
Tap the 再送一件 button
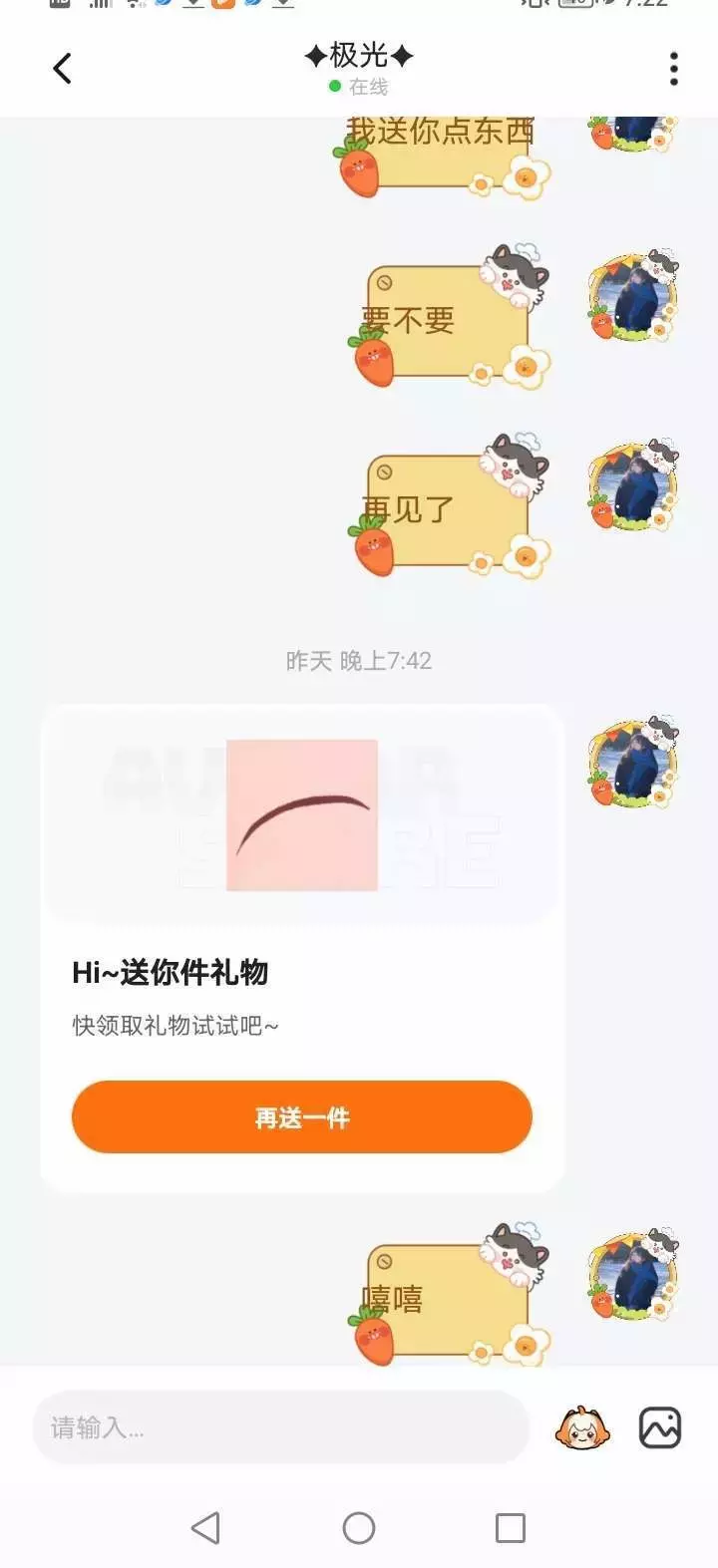301,1117
